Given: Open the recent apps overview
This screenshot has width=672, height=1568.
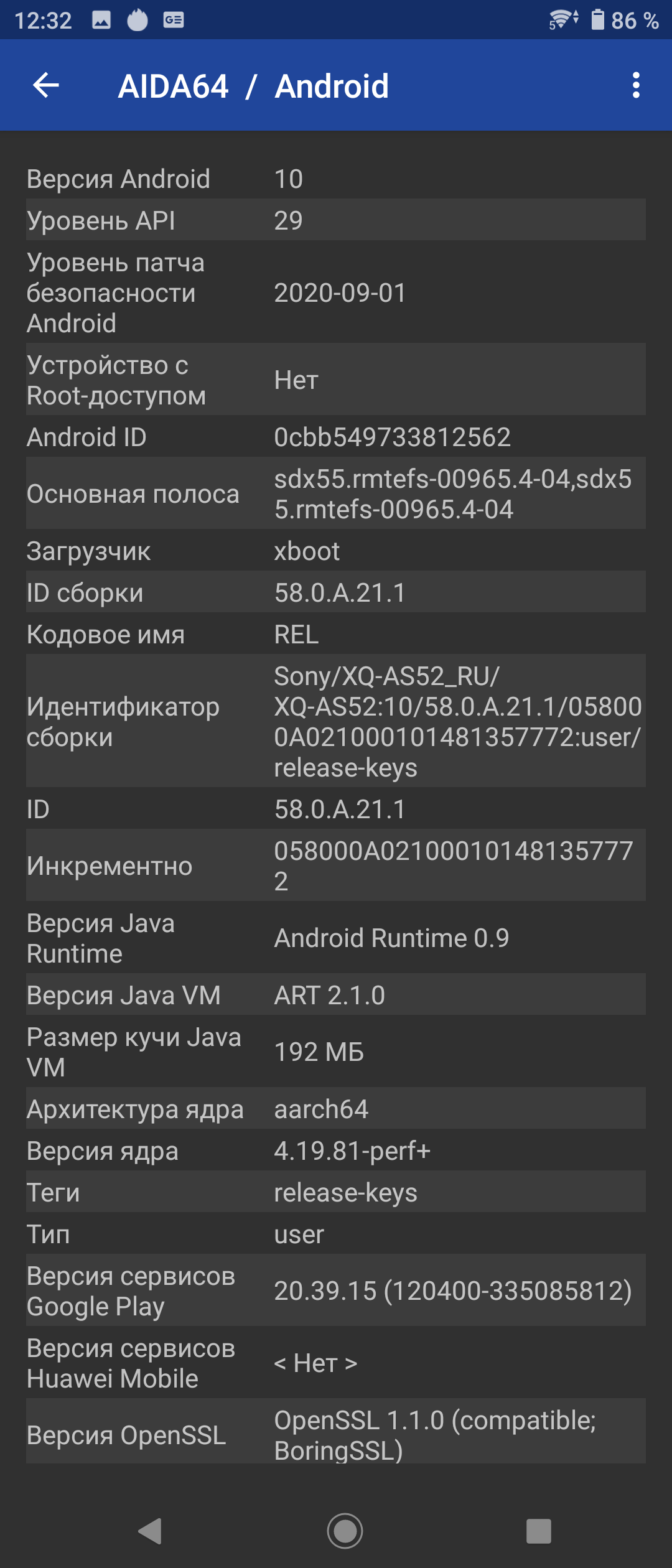Looking at the screenshot, I should click(x=538, y=1531).
